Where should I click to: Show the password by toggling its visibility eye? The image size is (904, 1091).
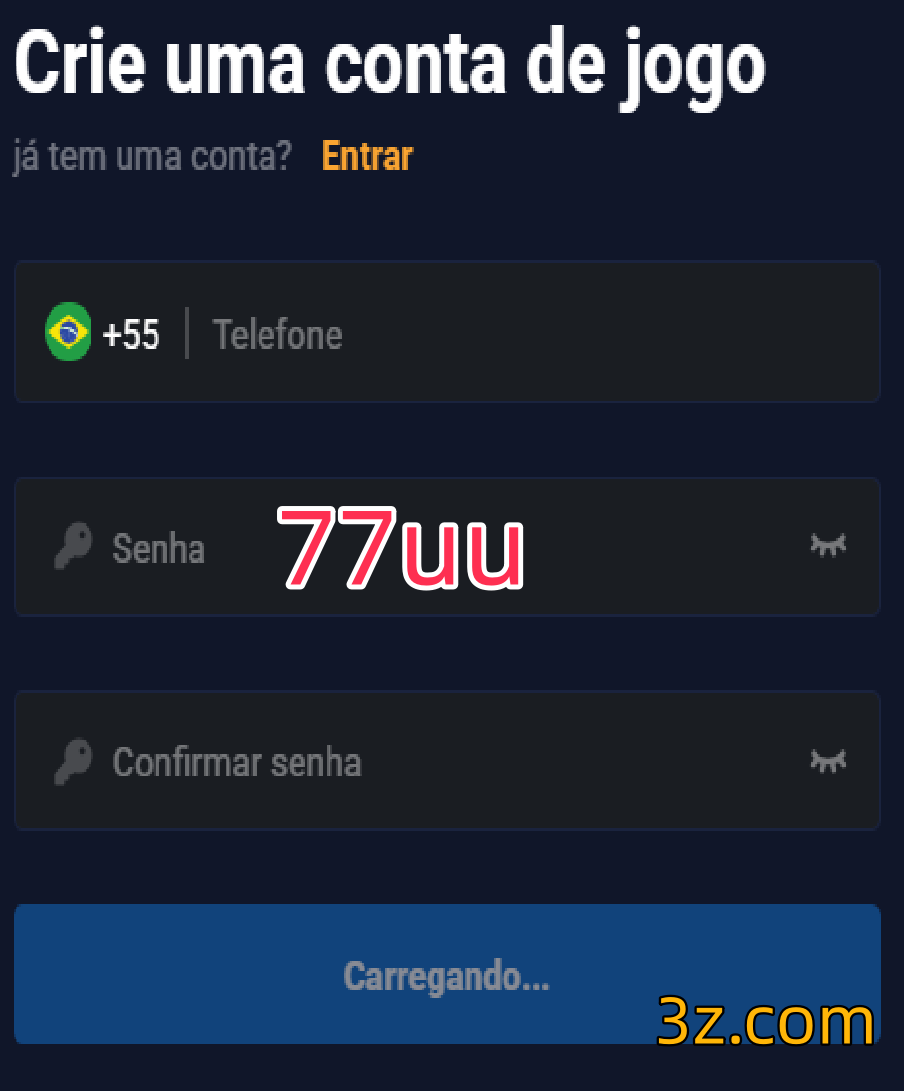(827, 547)
